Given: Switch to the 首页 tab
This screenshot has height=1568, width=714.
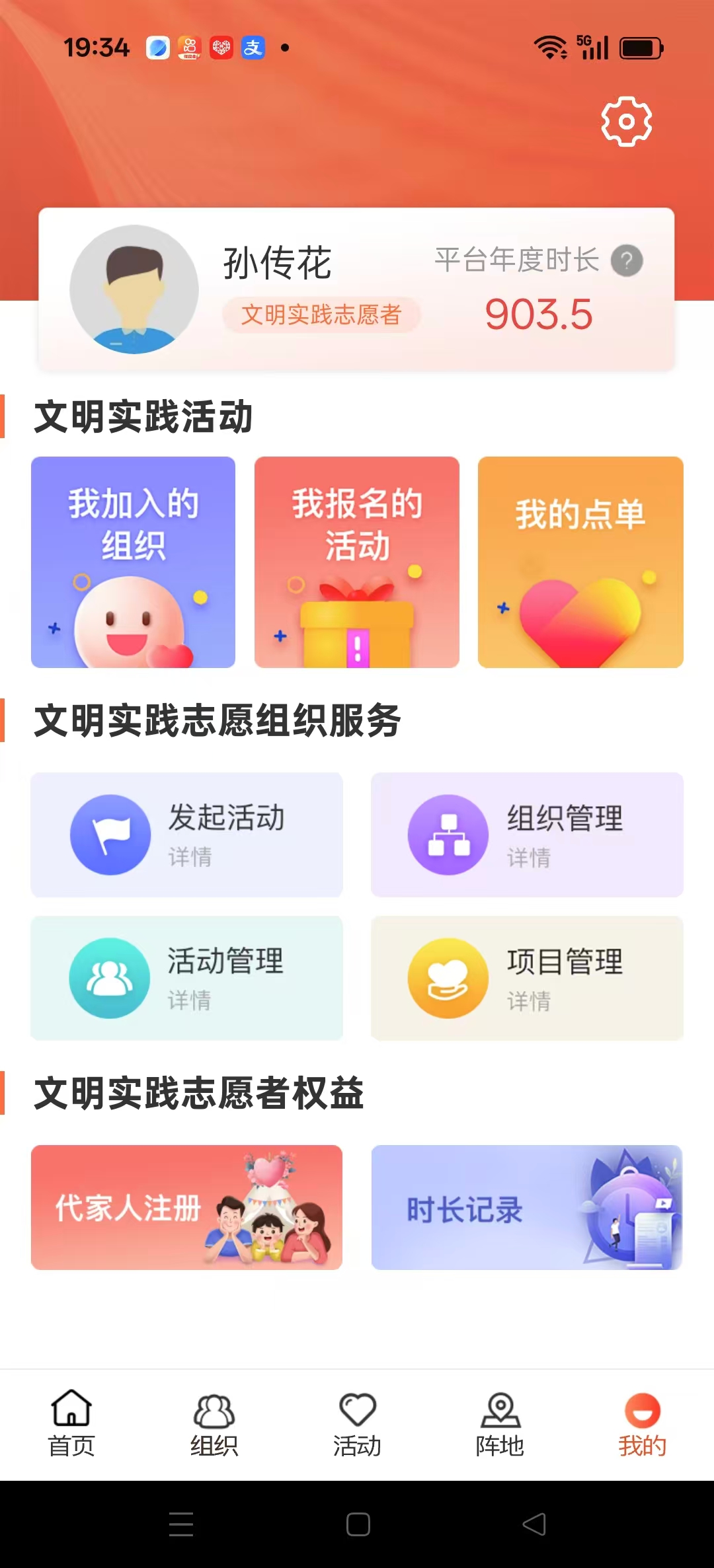Looking at the screenshot, I should tap(71, 1424).
